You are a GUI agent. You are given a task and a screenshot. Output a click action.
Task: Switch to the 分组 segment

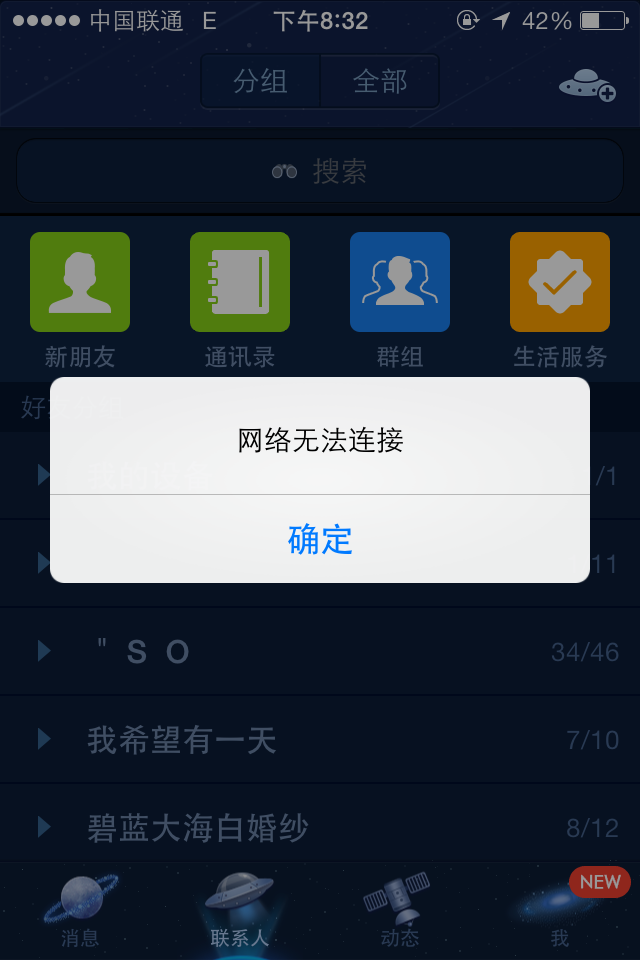coord(261,81)
